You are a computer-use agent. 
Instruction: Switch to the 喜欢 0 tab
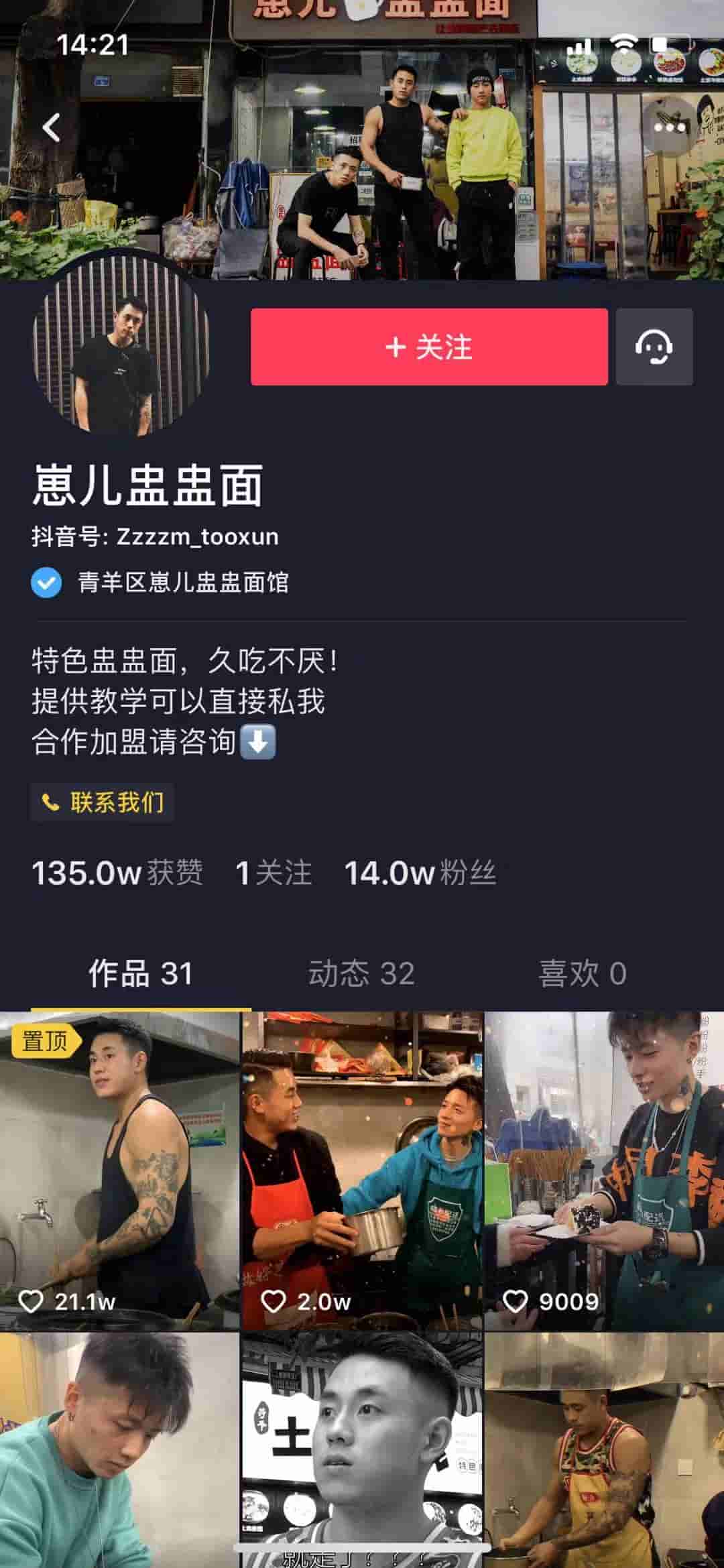tap(582, 973)
